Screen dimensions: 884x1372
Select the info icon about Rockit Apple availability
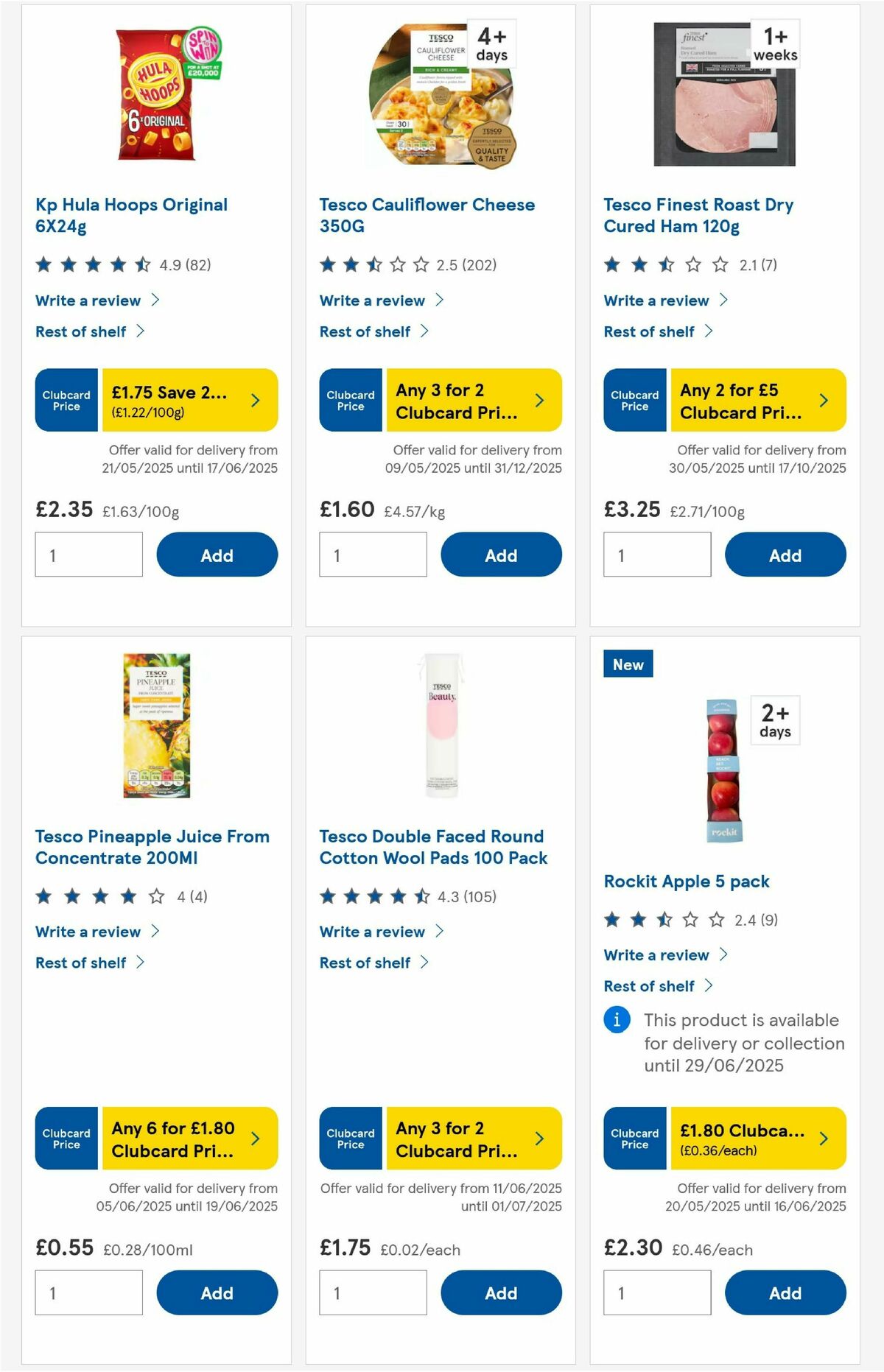pos(617,1021)
